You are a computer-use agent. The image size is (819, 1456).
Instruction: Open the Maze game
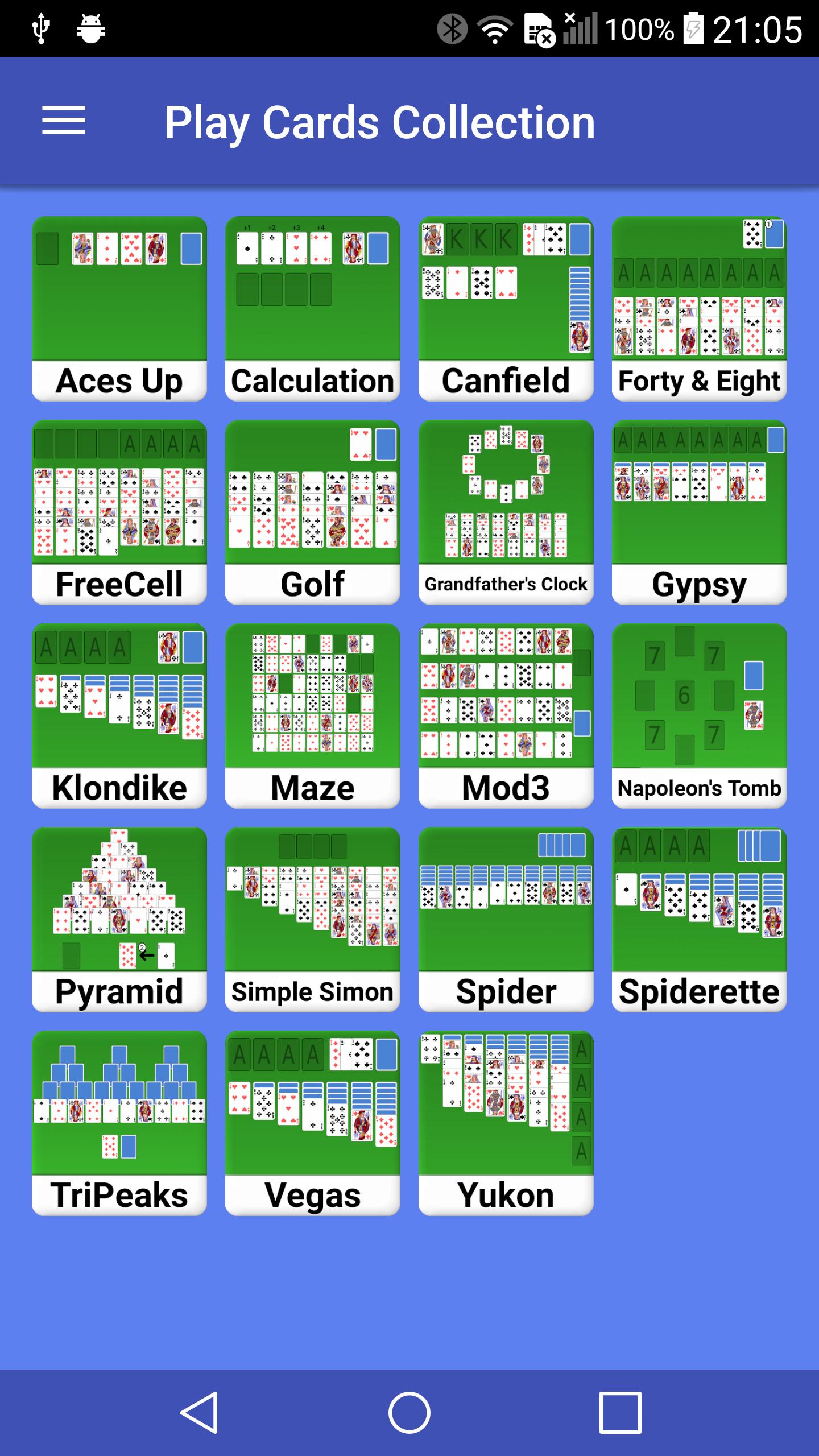[x=312, y=715]
